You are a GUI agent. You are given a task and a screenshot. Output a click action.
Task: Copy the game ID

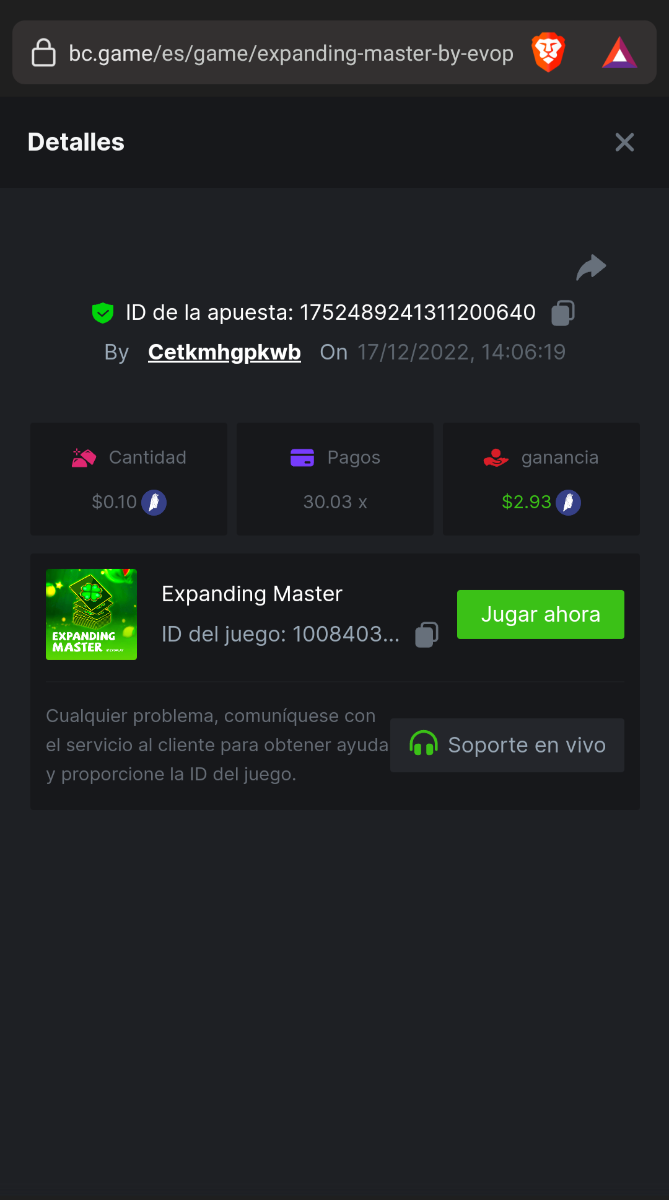click(x=427, y=635)
